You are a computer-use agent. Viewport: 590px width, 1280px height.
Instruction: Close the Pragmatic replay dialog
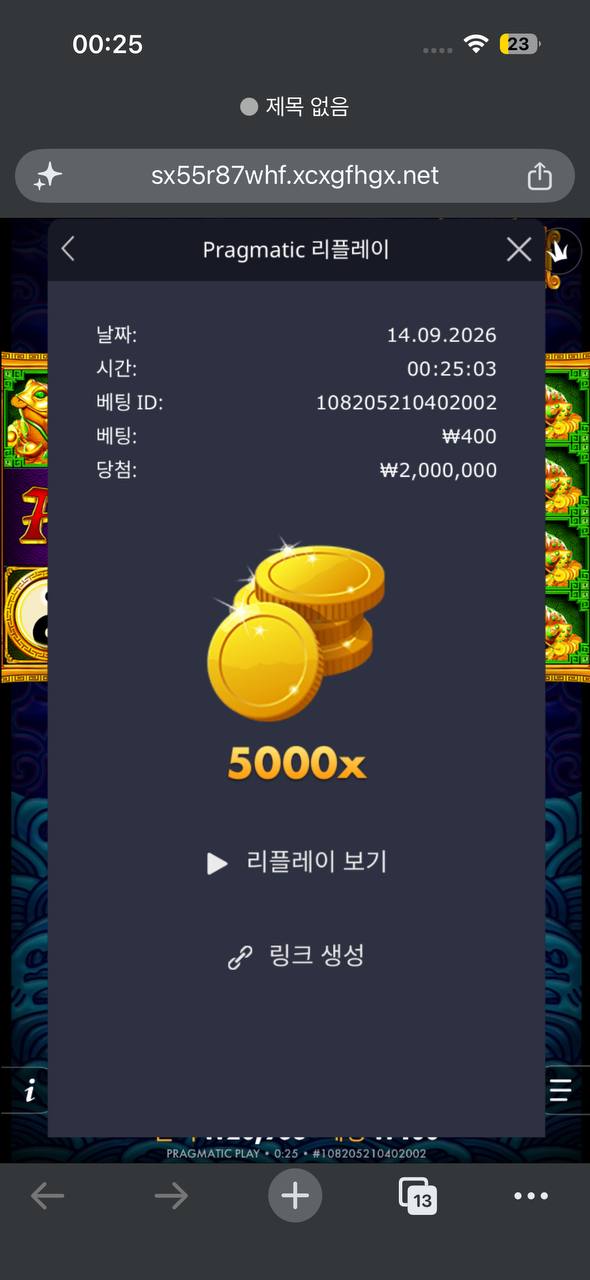coord(519,249)
